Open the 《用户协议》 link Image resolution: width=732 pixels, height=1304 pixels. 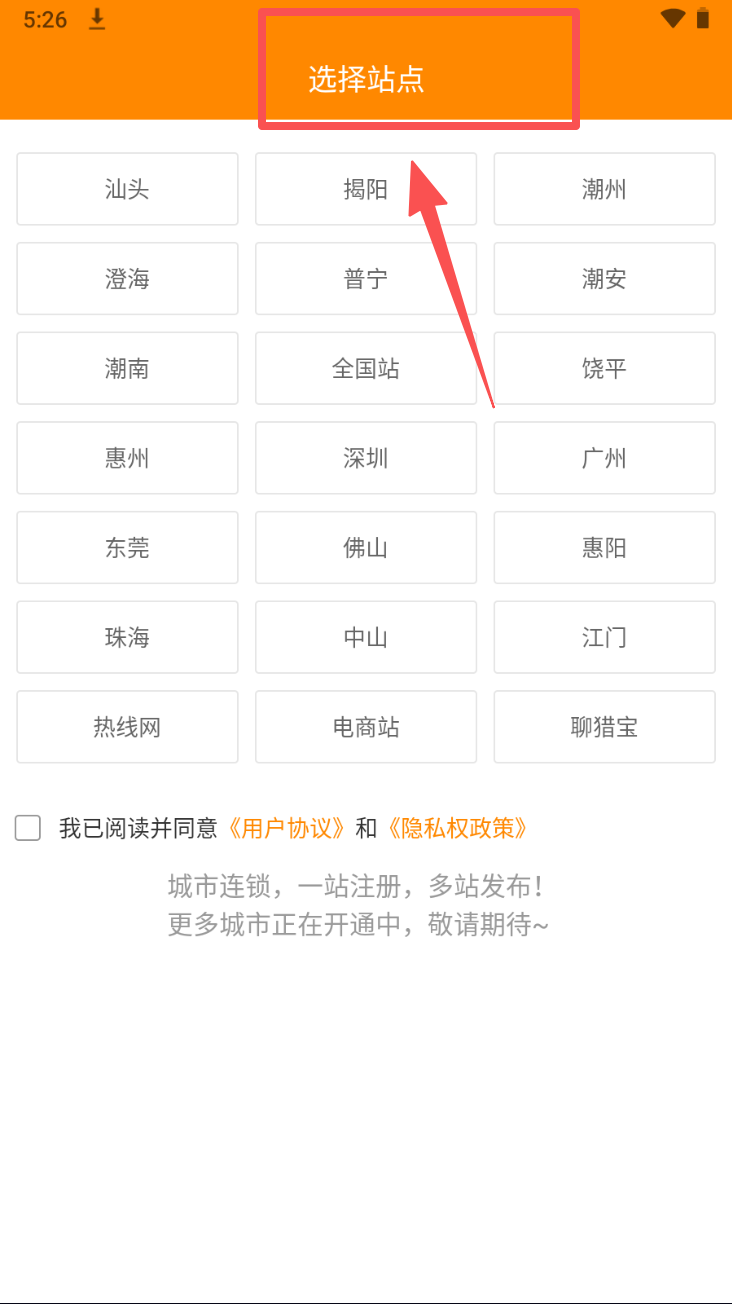(x=286, y=828)
